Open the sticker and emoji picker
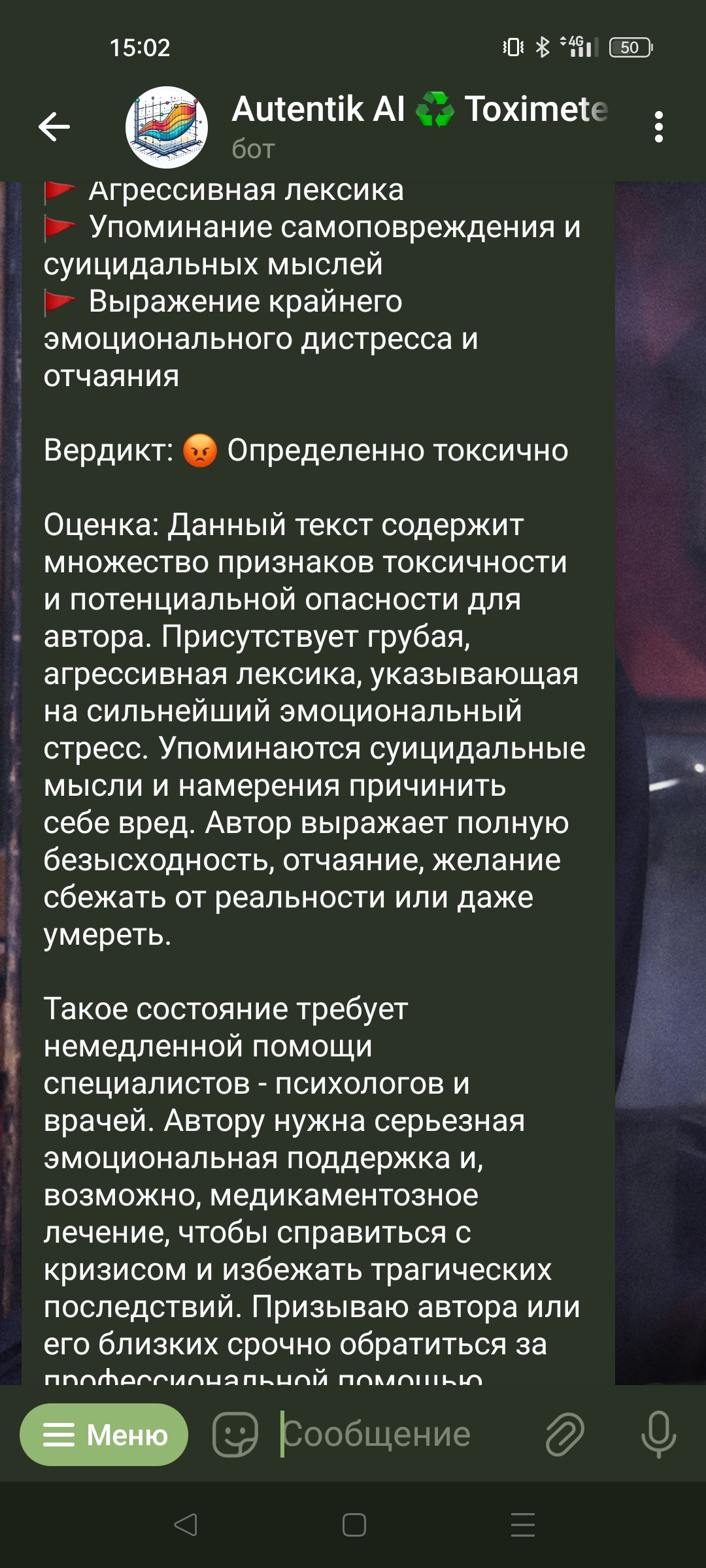The width and height of the screenshot is (706, 1568). tap(235, 1435)
